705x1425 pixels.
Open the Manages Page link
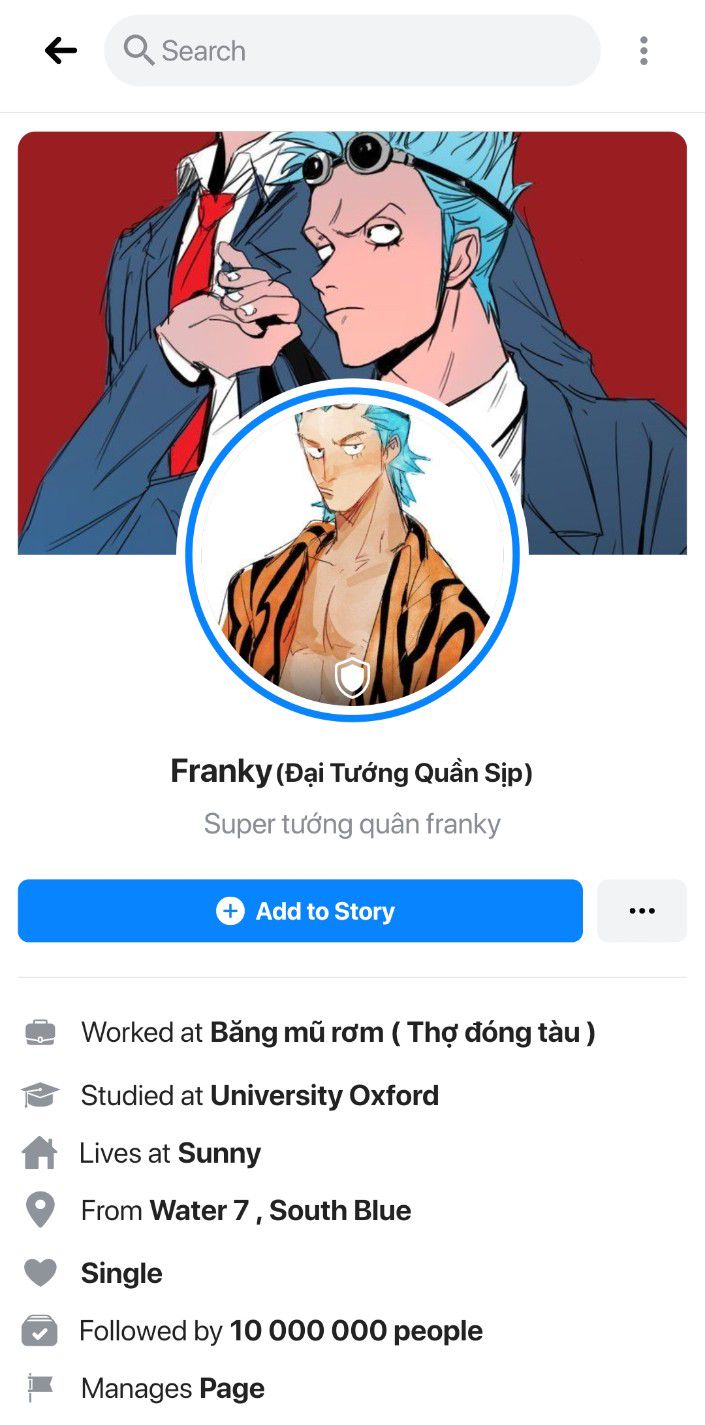(232, 1389)
